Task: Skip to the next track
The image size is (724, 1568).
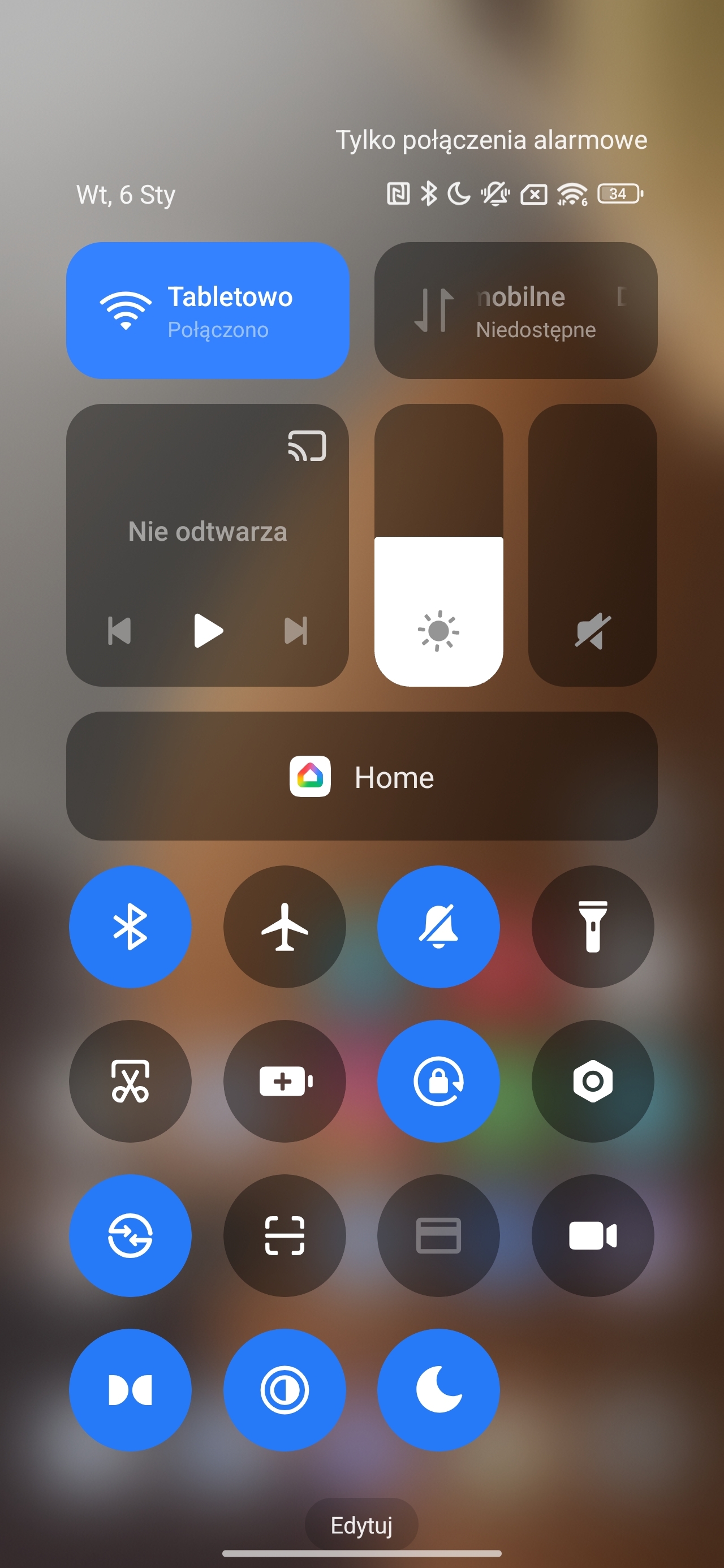Action: click(296, 631)
